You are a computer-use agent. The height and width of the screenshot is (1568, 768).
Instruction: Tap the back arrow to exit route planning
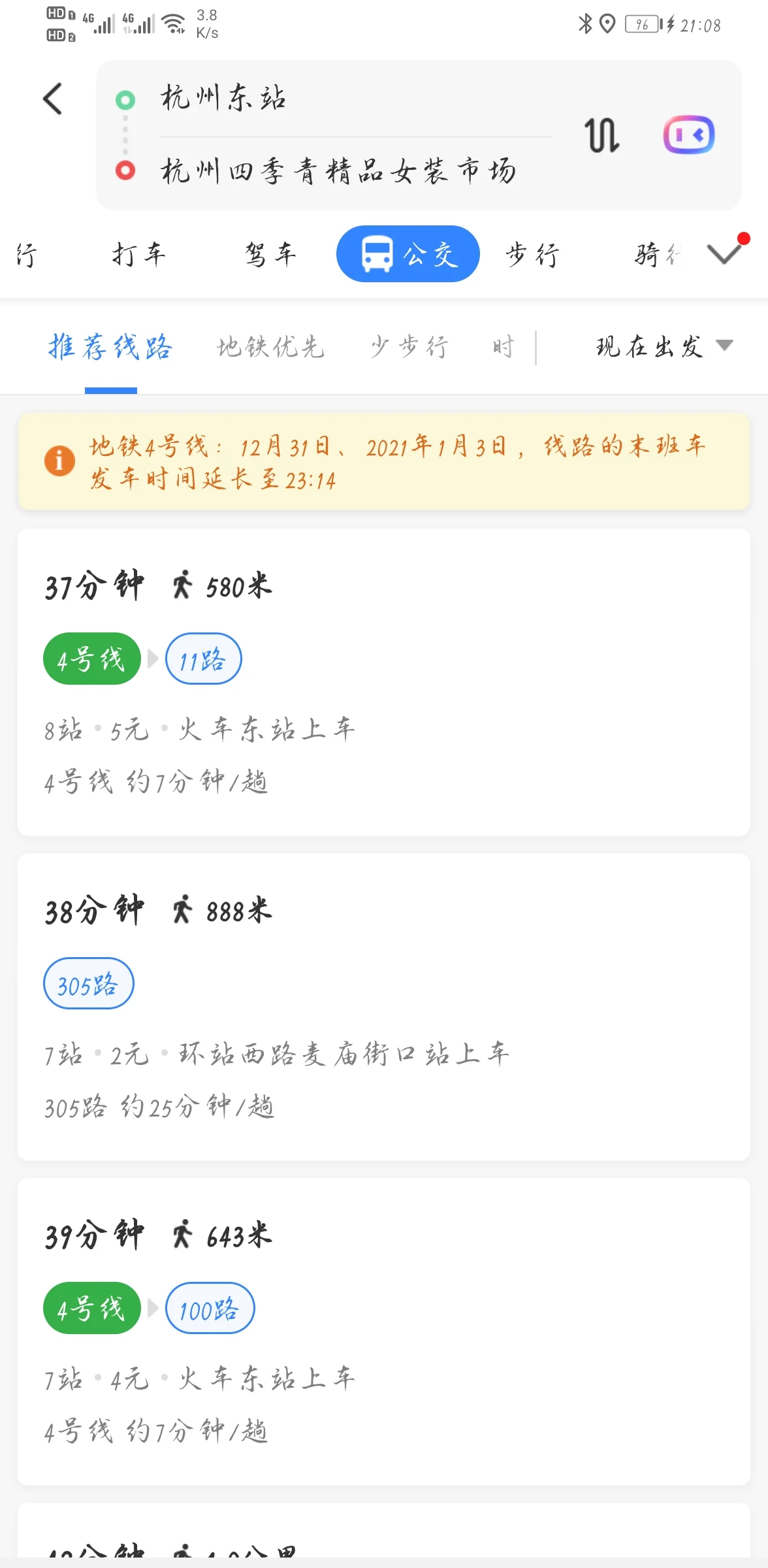tap(52, 99)
